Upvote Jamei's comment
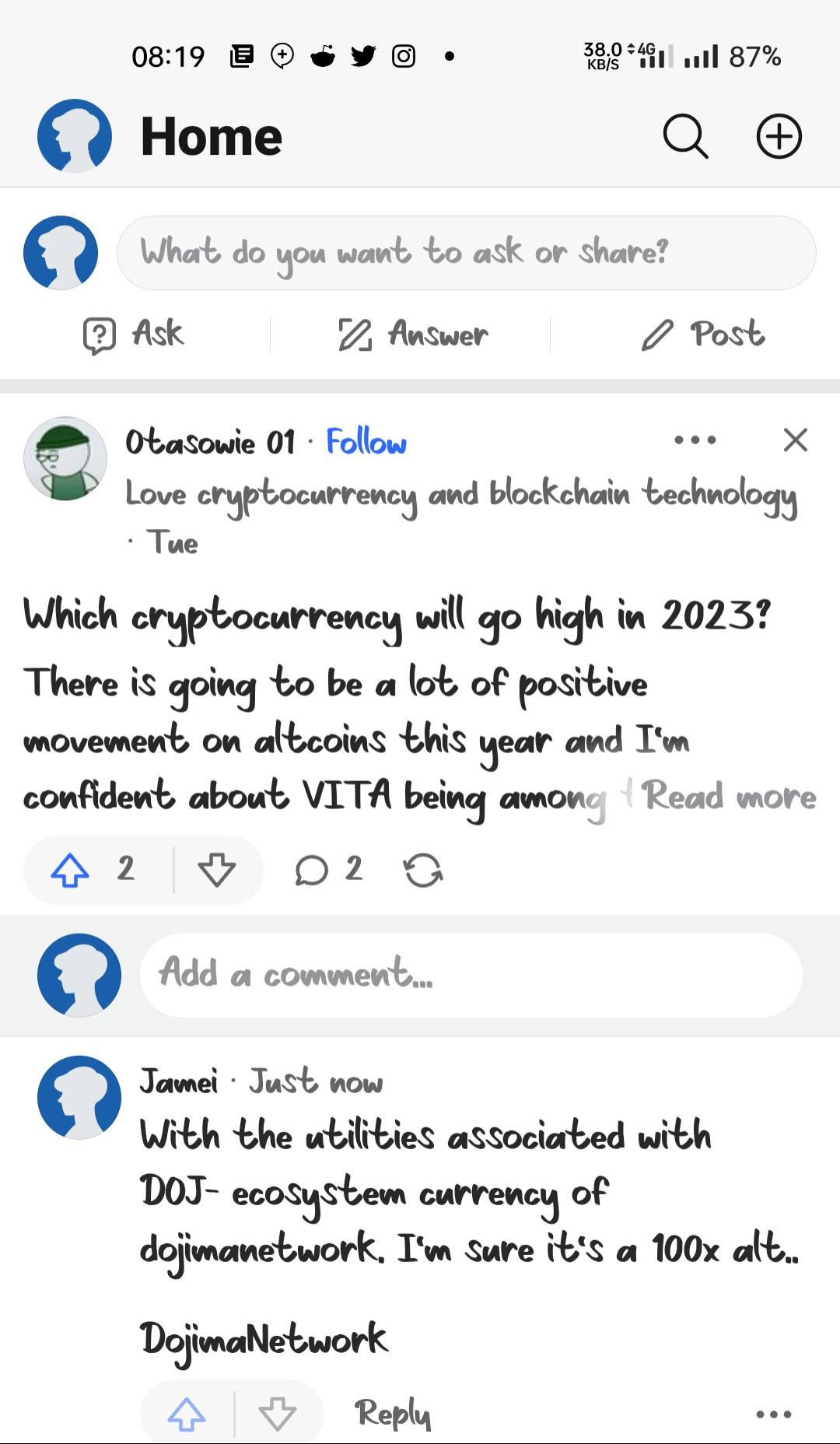The height and width of the screenshot is (1444, 840). 187,1414
